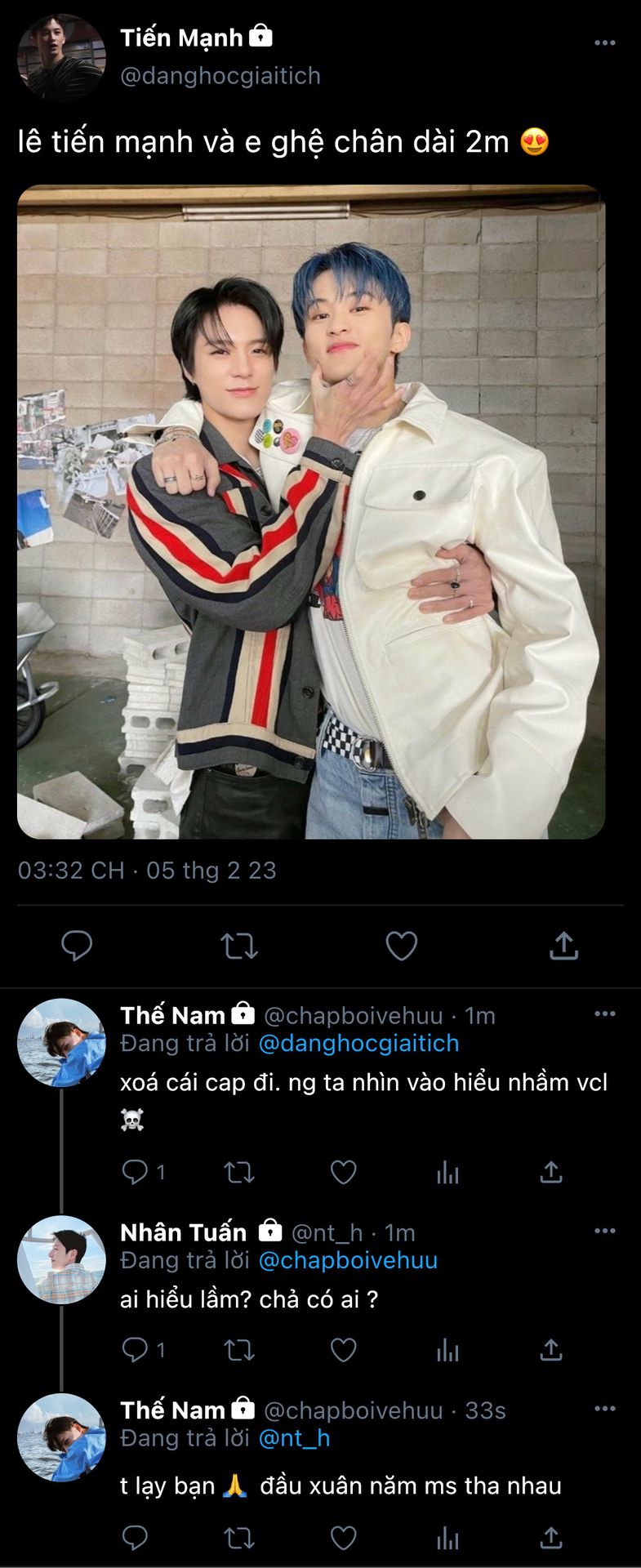View analytics on Thế Nam's "xoá cái cap" reply
This screenshot has width=641, height=1568.
point(447,1173)
